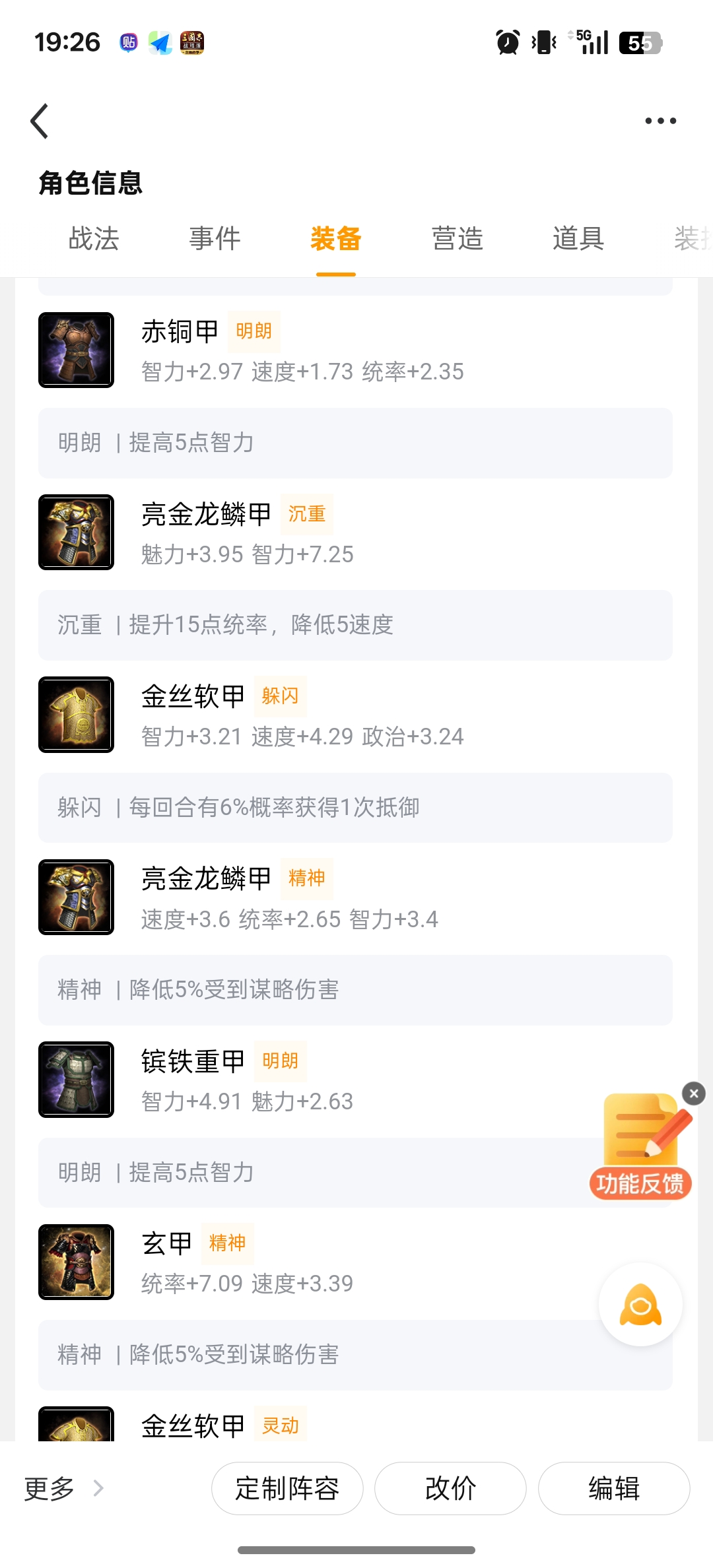This screenshot has width=713, height=1568.
Task: Go back using the top-left arrow
Action: [40, 121]
